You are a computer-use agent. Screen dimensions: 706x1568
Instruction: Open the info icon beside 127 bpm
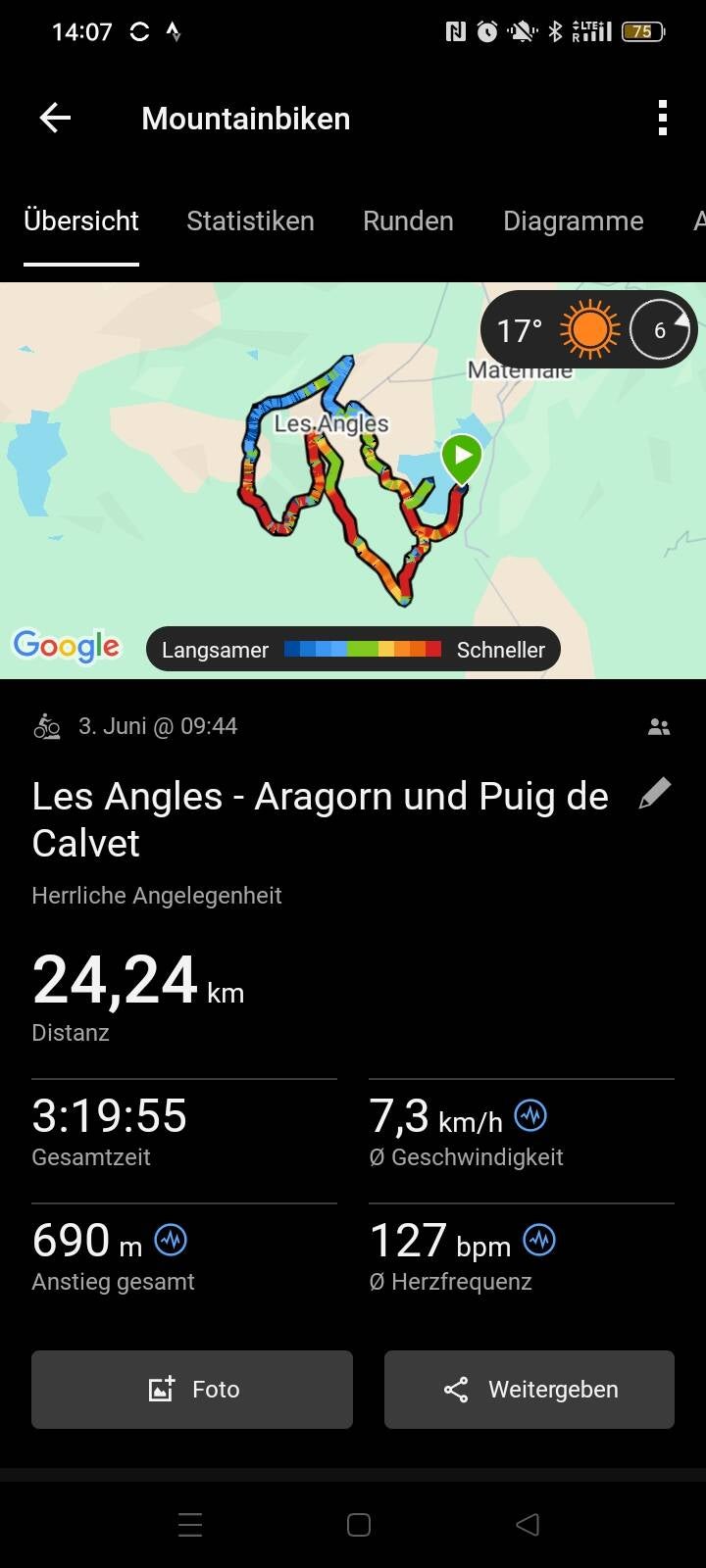(539, 1240)
